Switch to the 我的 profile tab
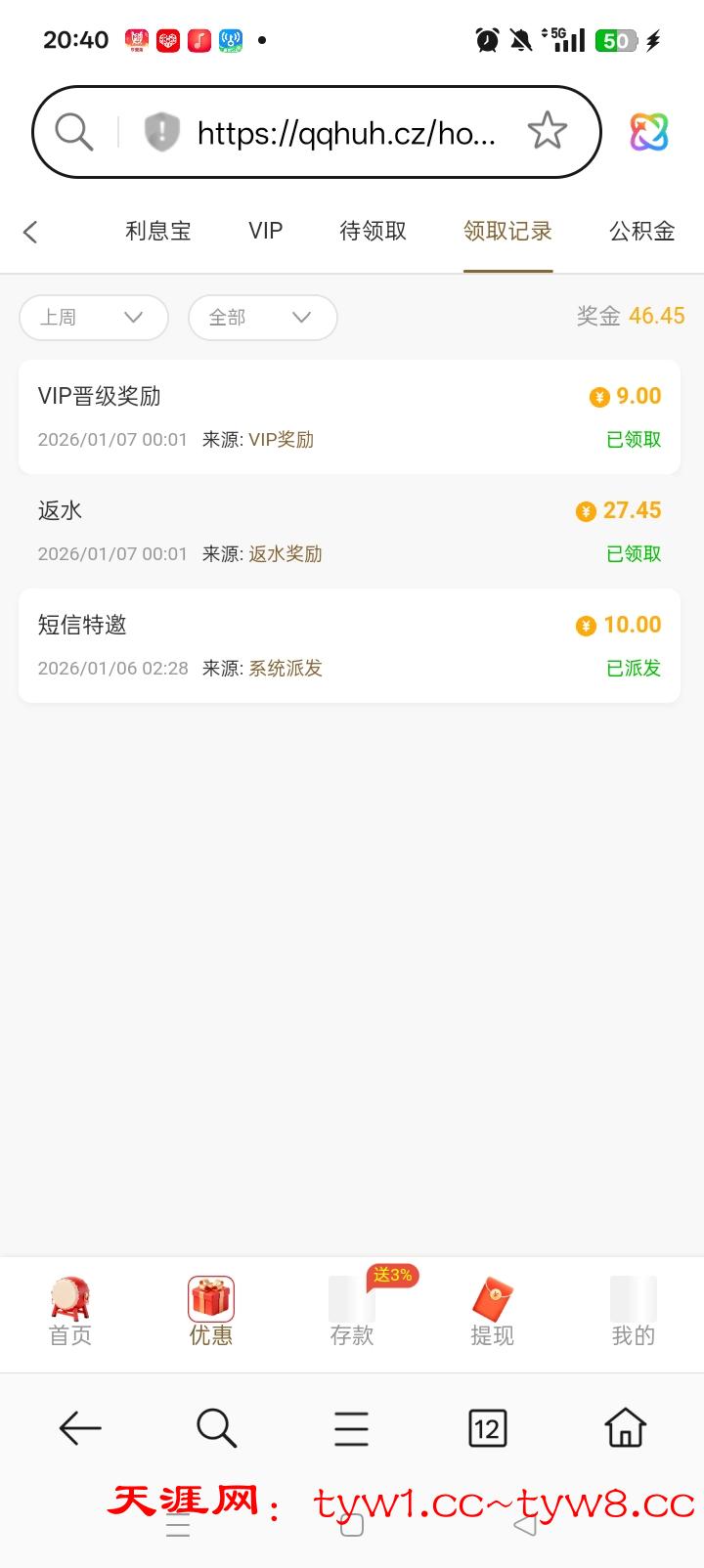This screenshot has width=704, height=1568. 633,1312
